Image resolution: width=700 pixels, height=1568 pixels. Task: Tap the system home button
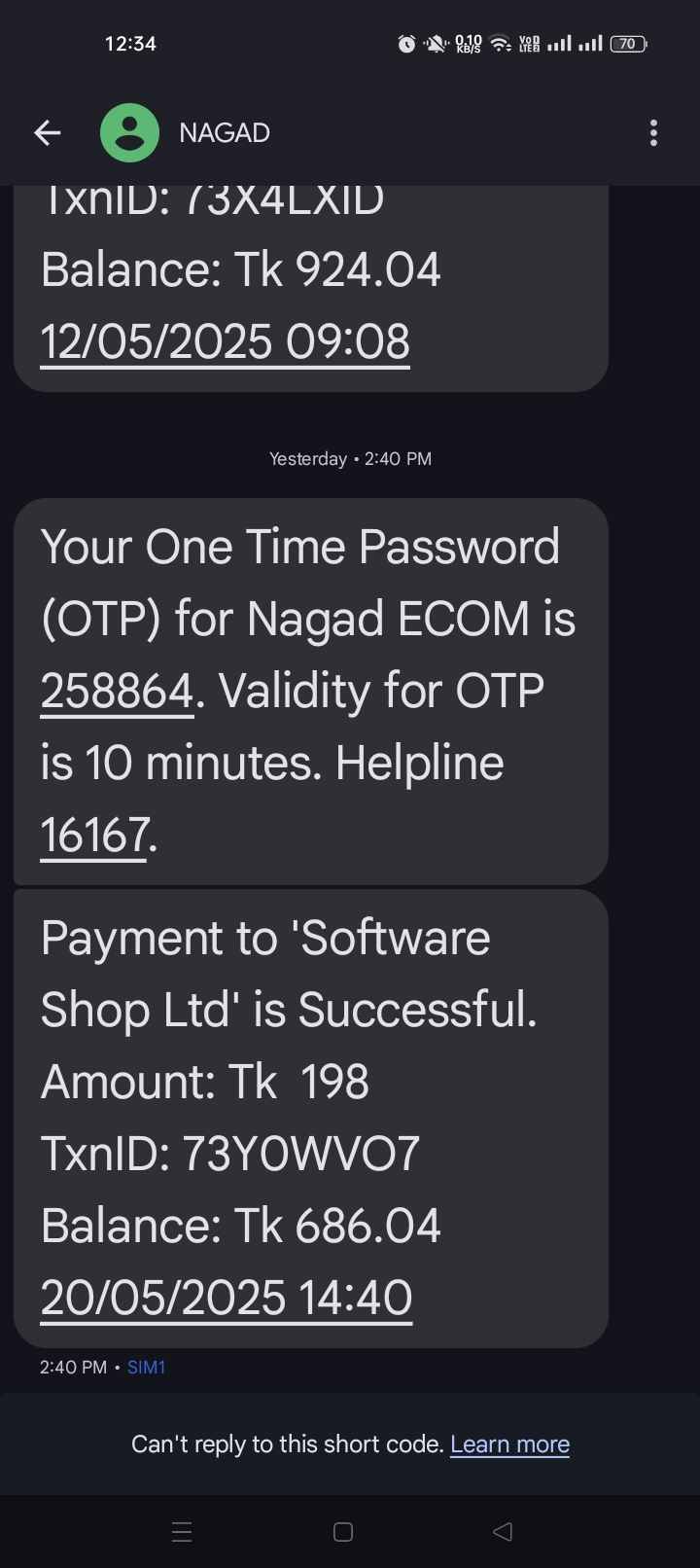coord(342,1532)
